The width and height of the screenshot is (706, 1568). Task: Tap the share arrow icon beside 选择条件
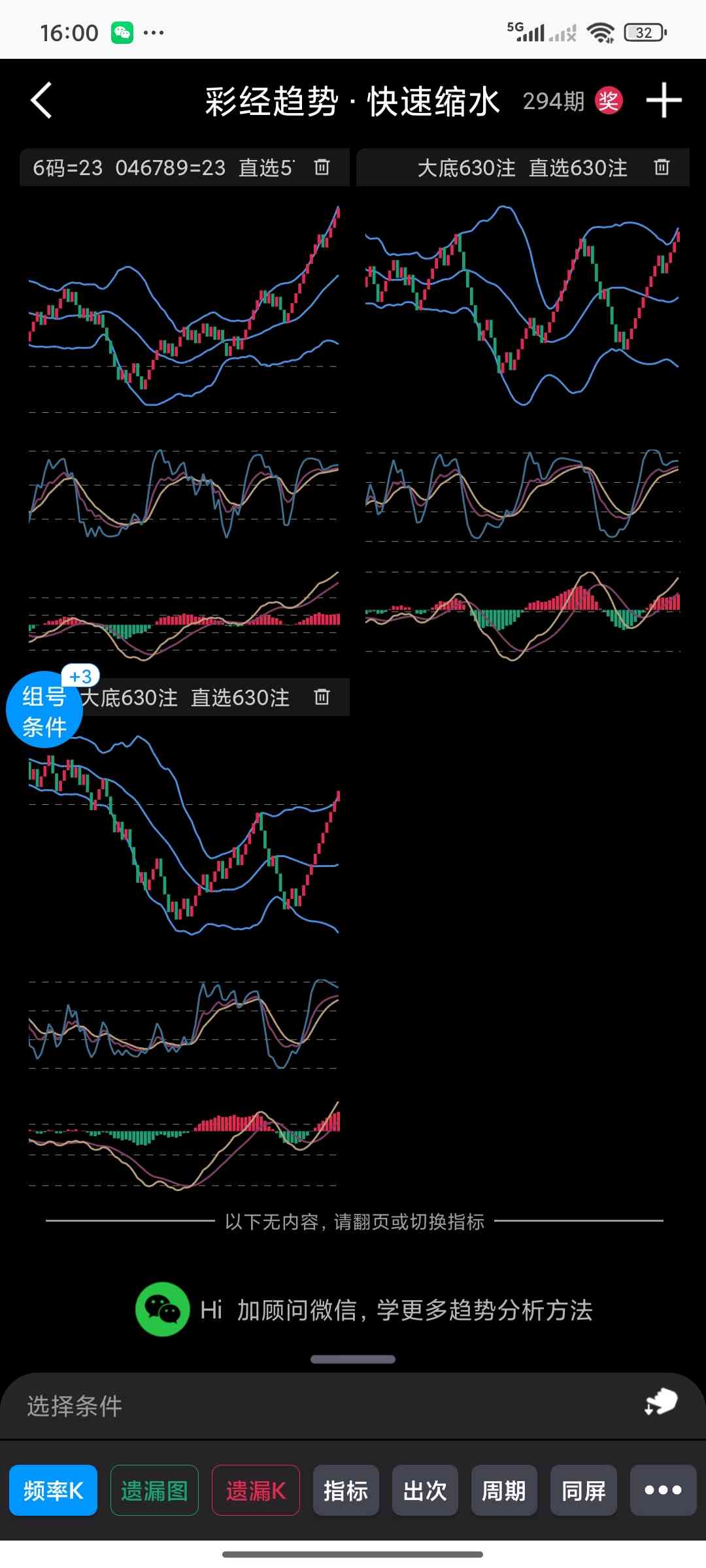point(661,1402)
